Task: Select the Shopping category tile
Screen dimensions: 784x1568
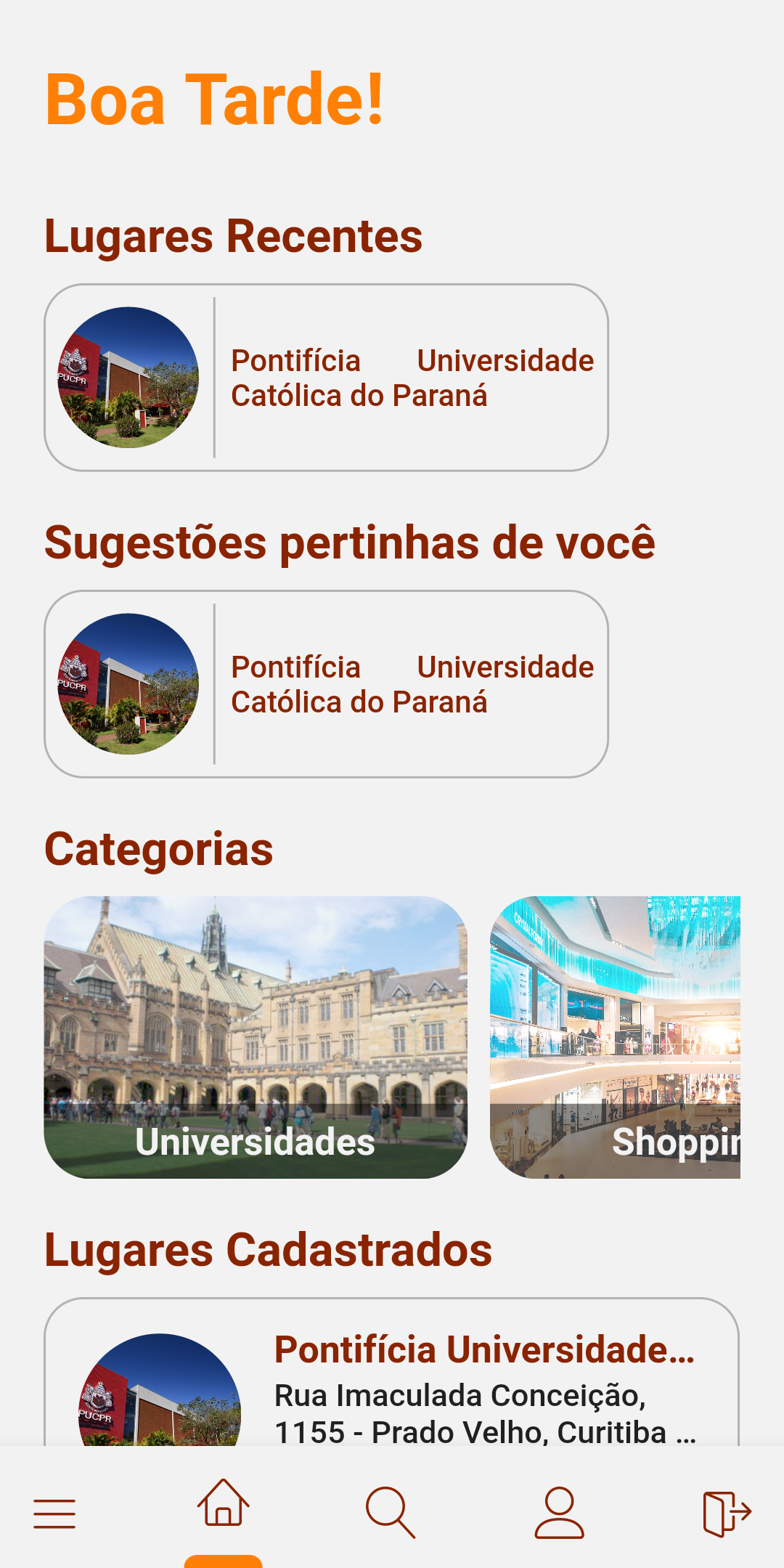Action: (615, 1037)
